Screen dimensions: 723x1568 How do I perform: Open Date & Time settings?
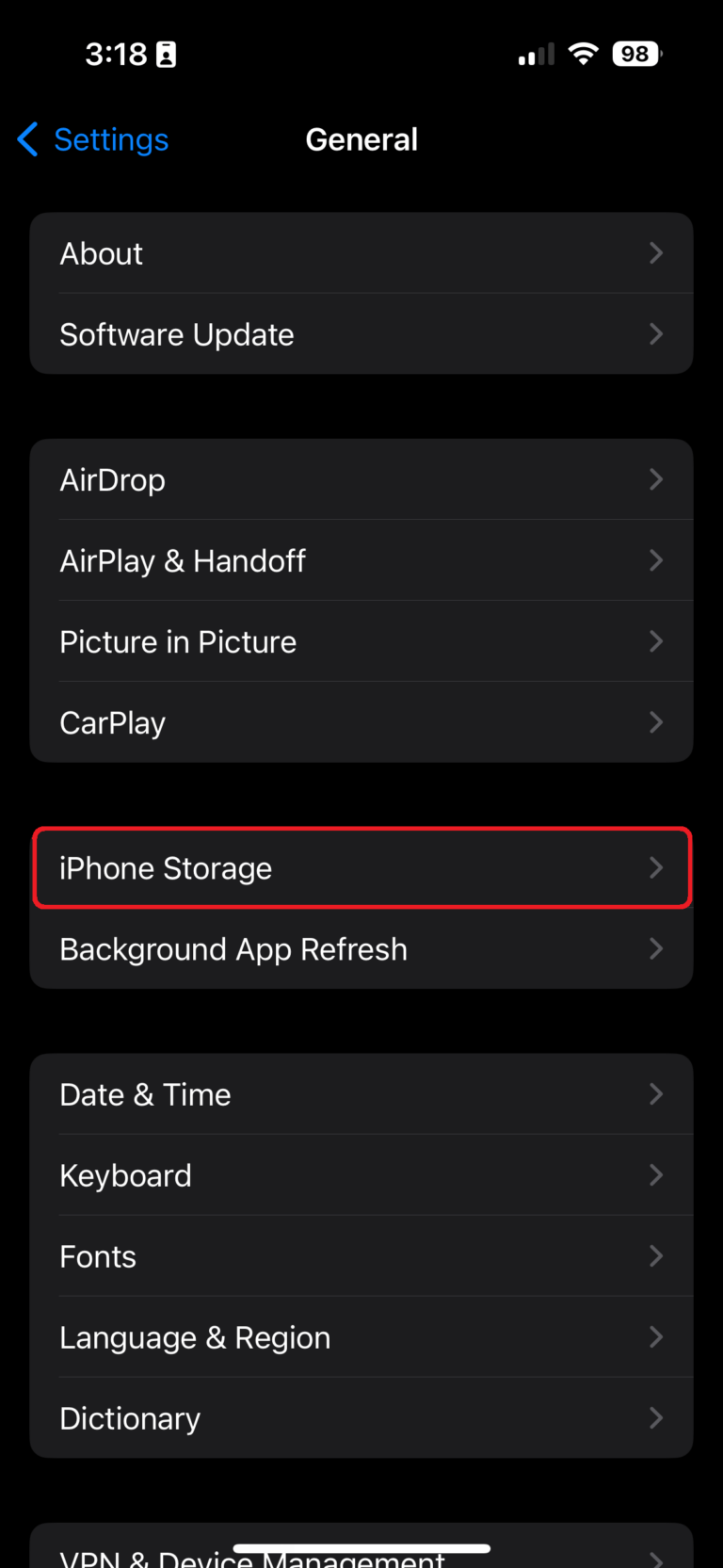coord(361,1093)
